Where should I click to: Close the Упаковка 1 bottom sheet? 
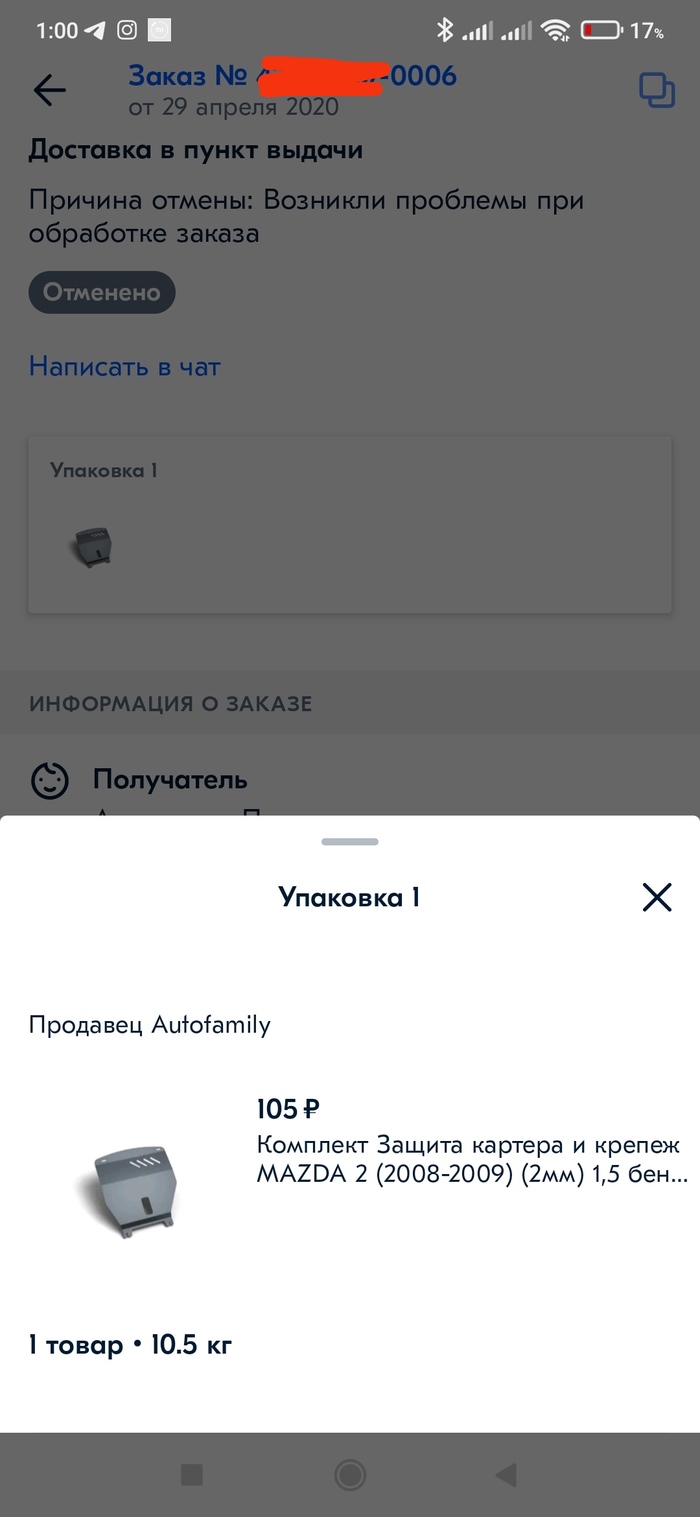coord(656,897)
